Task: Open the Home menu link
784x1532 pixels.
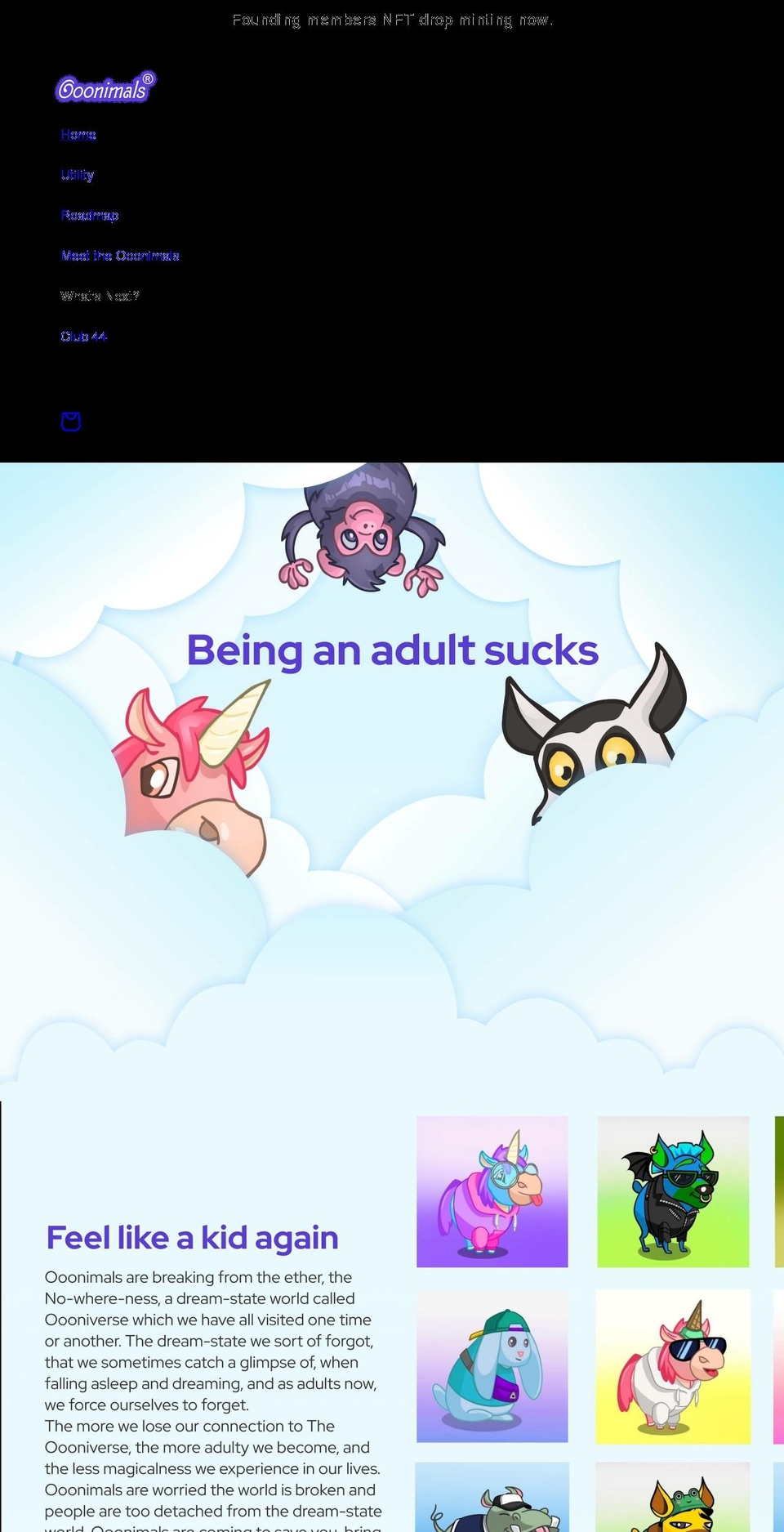Action: [78, 134]
